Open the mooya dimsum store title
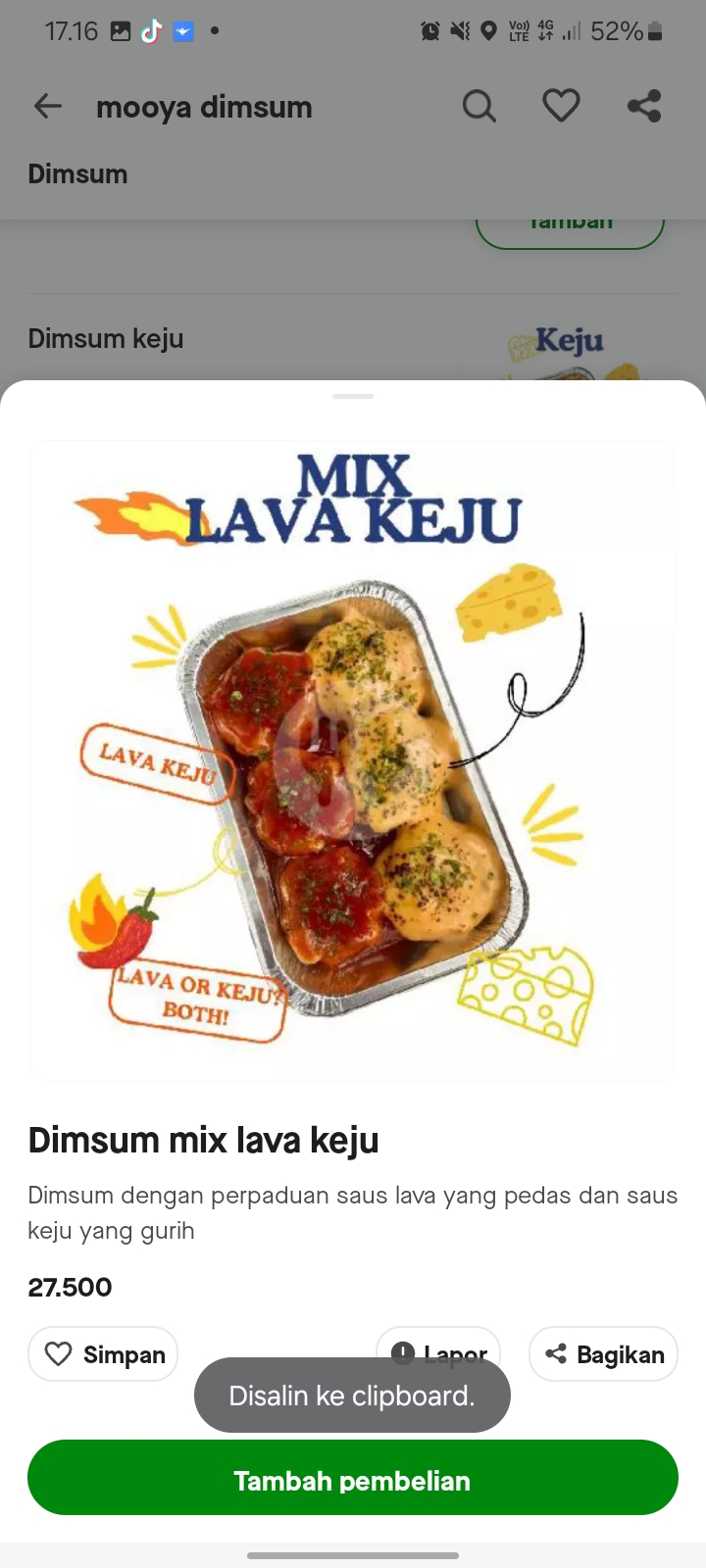The width and height of the screenshot is (706, 1568). [204, 106]
